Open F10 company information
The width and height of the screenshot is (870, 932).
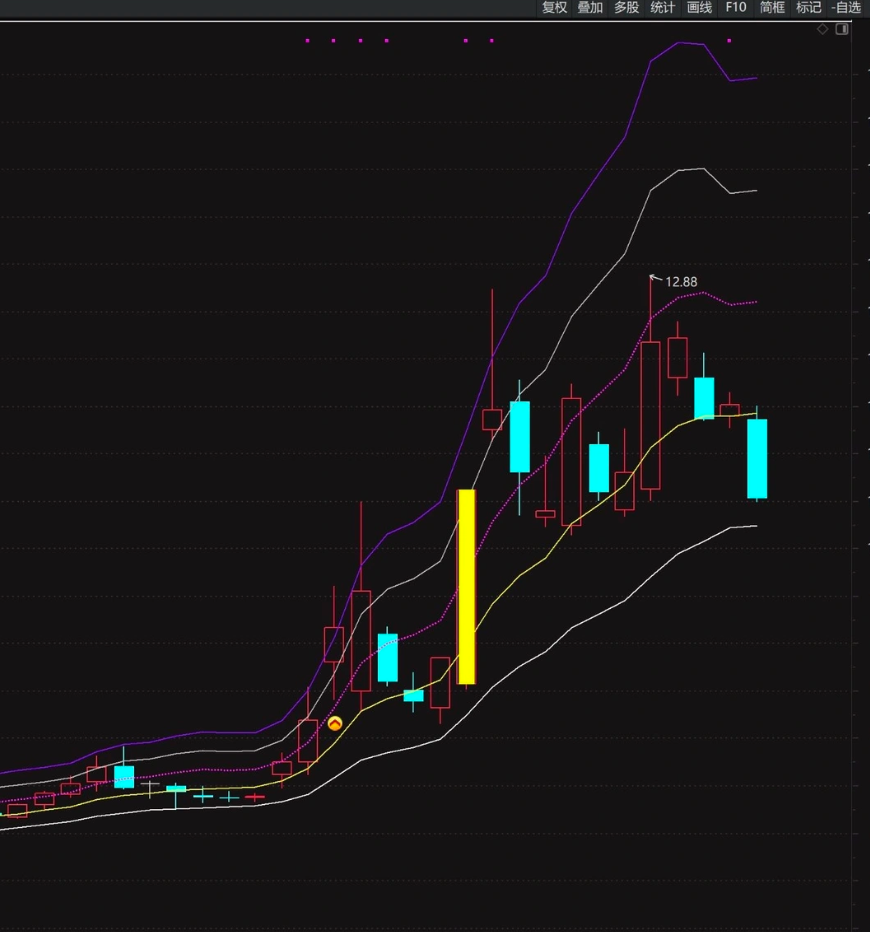point(735,8)
